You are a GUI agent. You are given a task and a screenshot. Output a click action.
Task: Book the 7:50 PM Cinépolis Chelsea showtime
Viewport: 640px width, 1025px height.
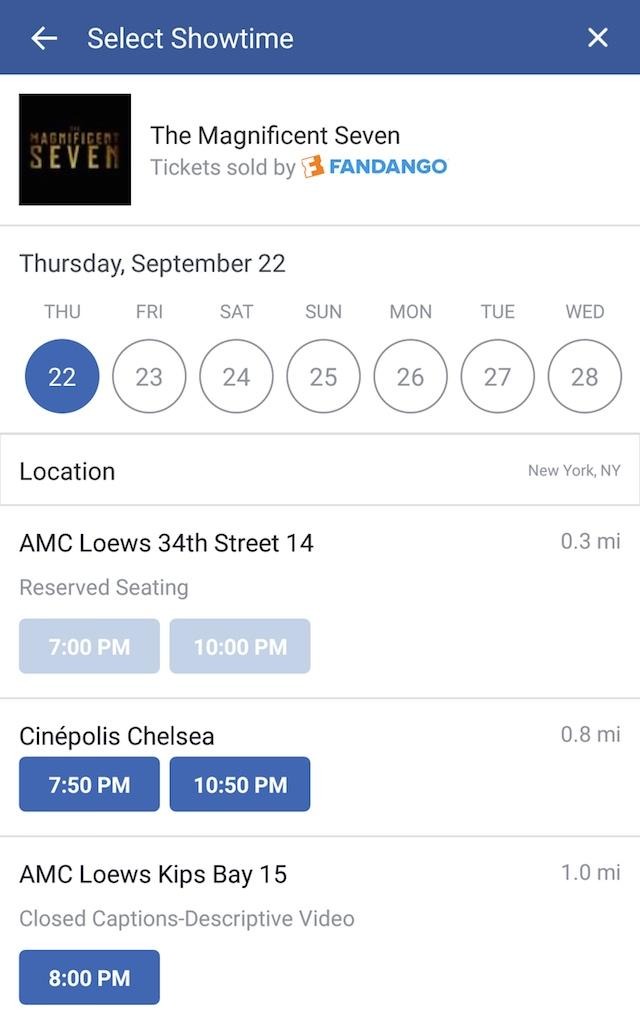pos(90,784)
